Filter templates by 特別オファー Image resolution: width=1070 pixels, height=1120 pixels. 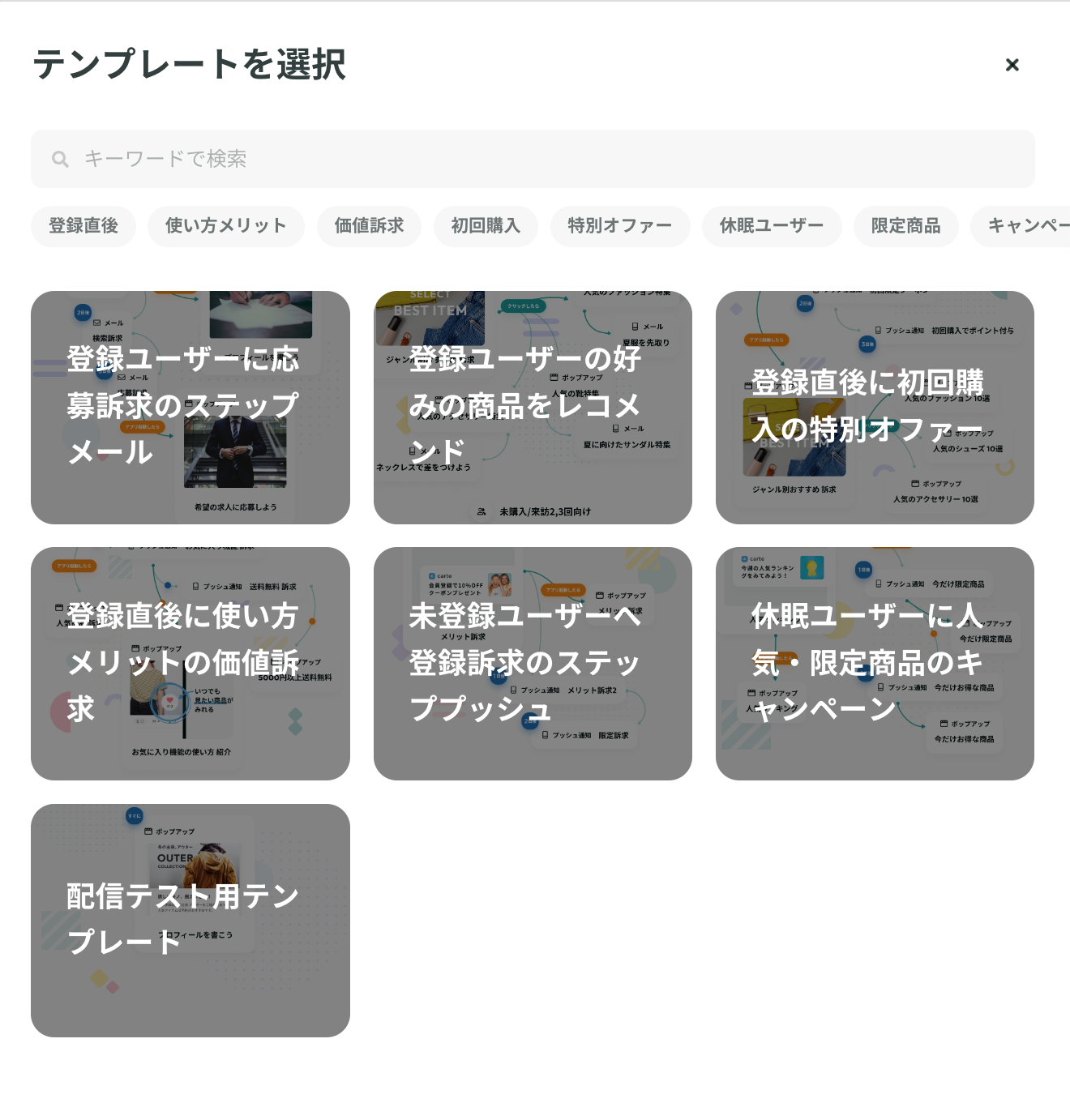coord(620,226)
